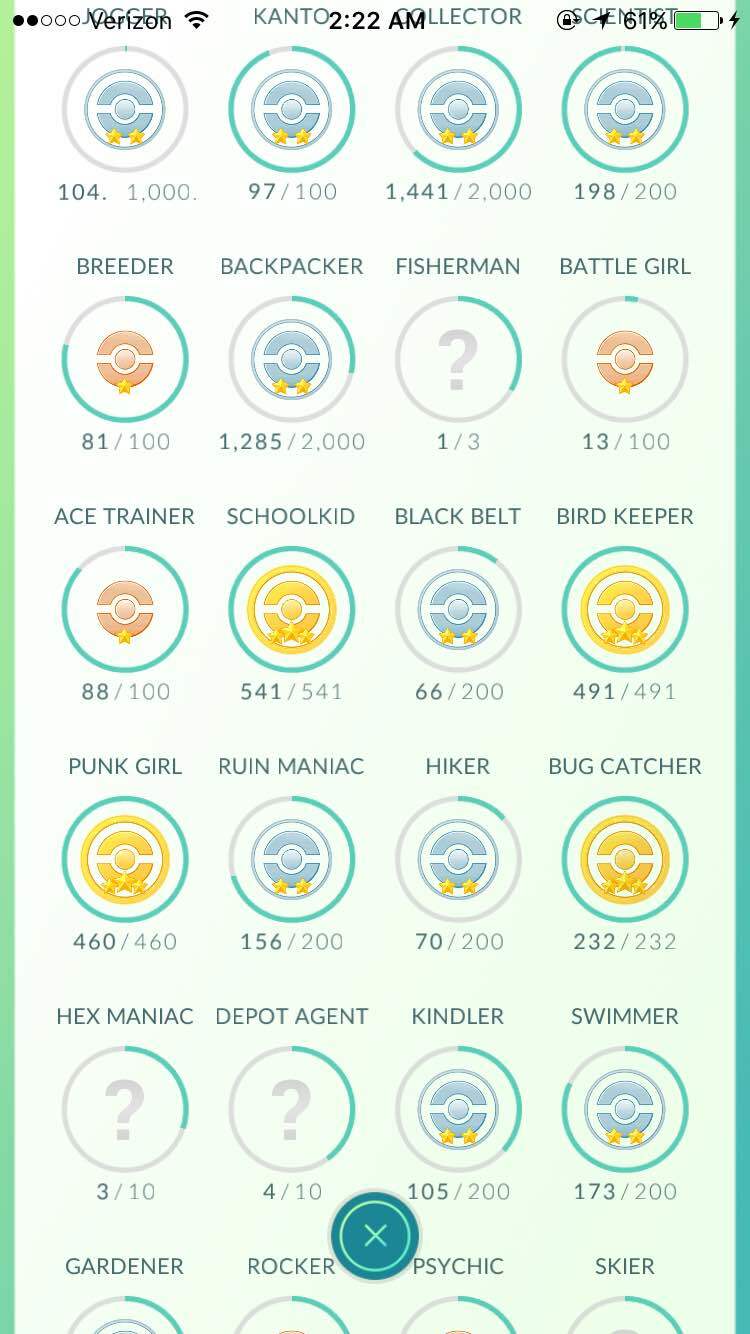View the locked Hex Maniac medal

[125, 1109]
